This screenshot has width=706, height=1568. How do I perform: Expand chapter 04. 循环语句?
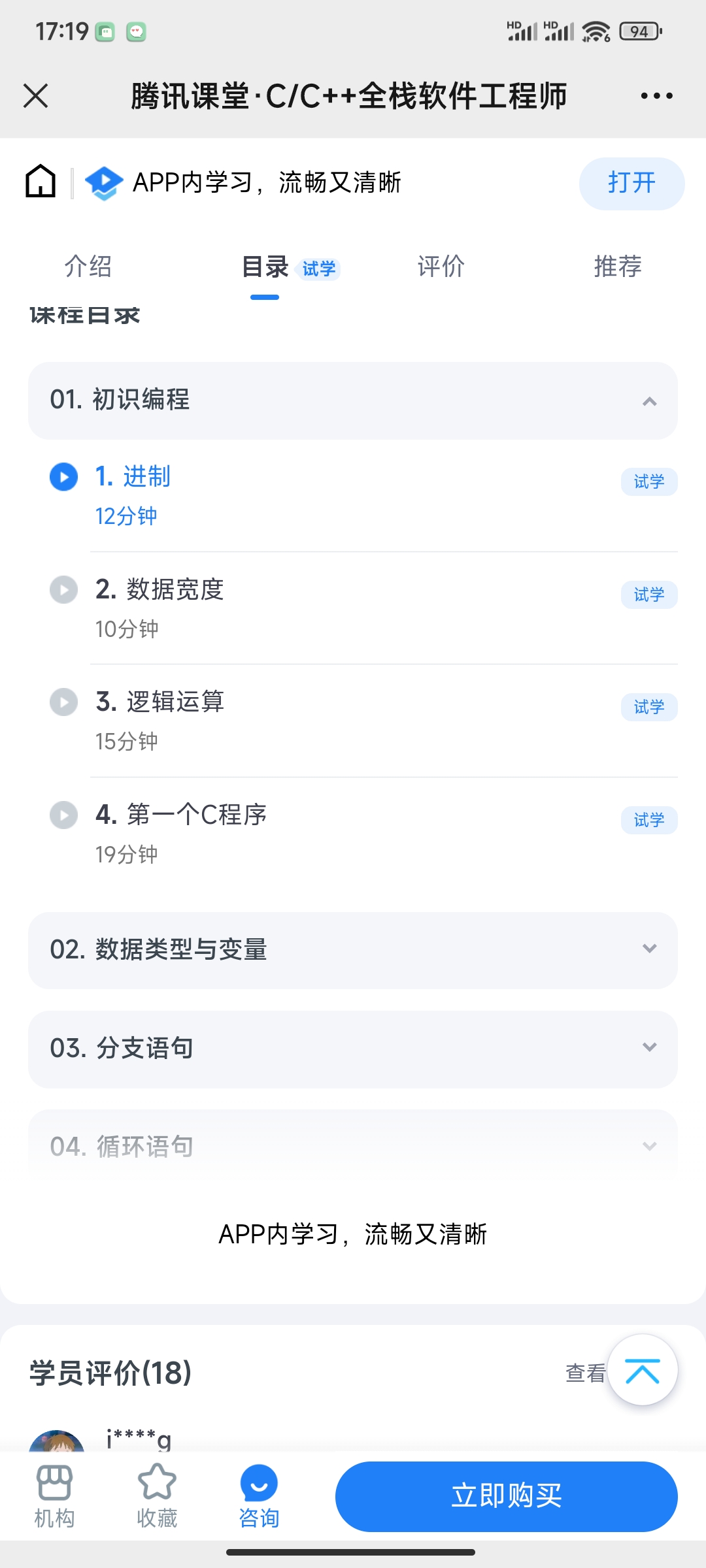pyautogui.click(x=353, y=1147)
